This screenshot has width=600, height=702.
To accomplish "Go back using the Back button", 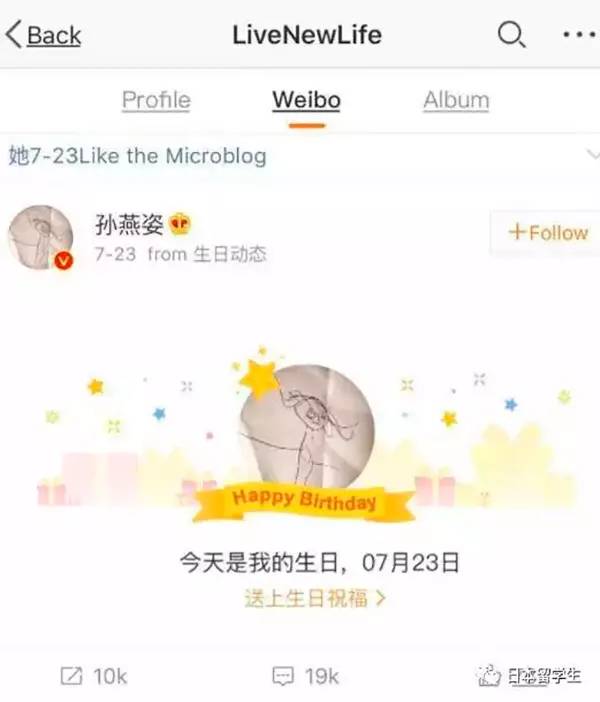I will coord(45,36).
